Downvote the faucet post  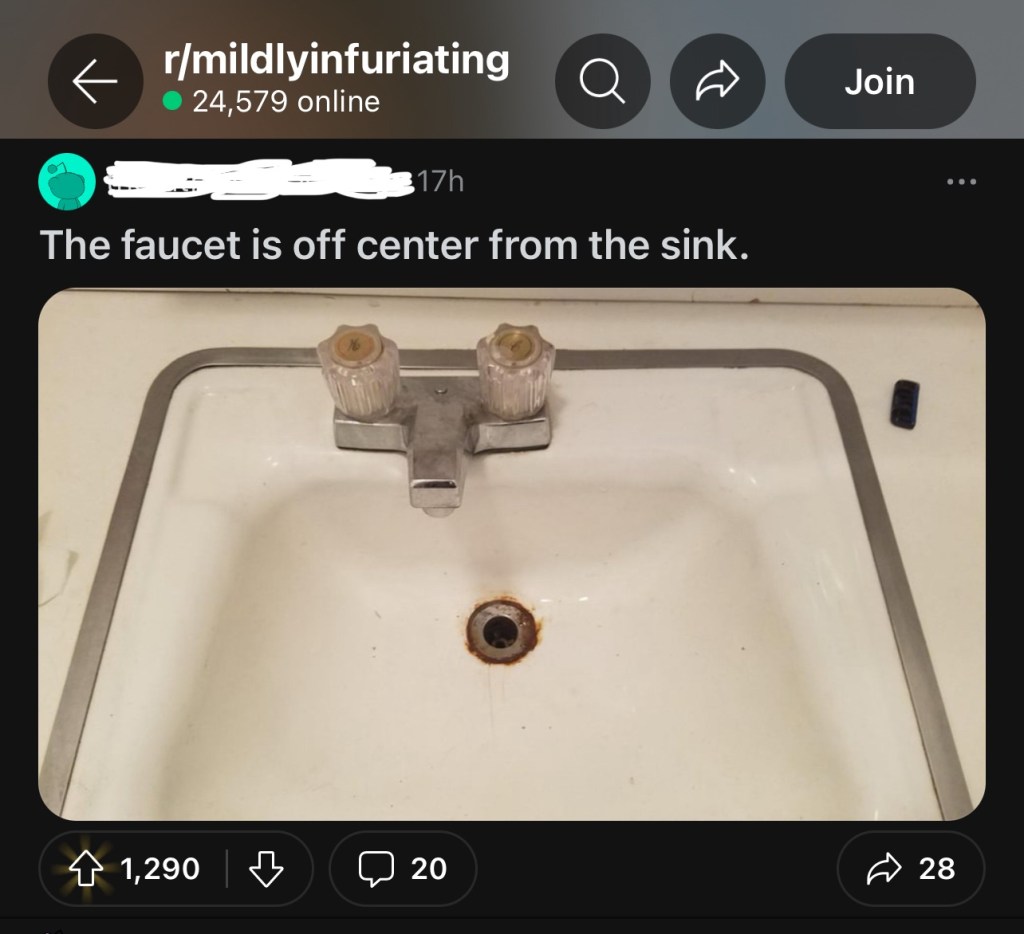click(x=265, y=868)
